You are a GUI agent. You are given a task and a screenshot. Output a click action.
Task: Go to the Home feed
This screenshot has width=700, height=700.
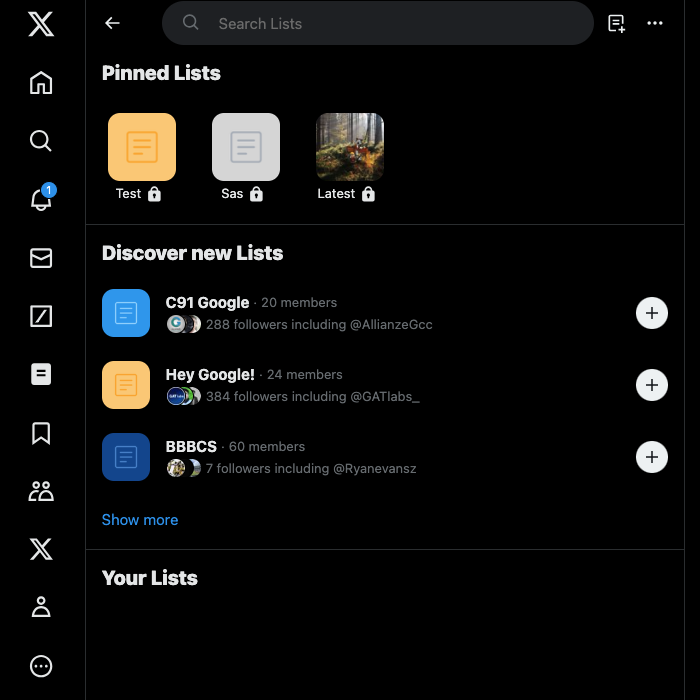click(41, 82)
